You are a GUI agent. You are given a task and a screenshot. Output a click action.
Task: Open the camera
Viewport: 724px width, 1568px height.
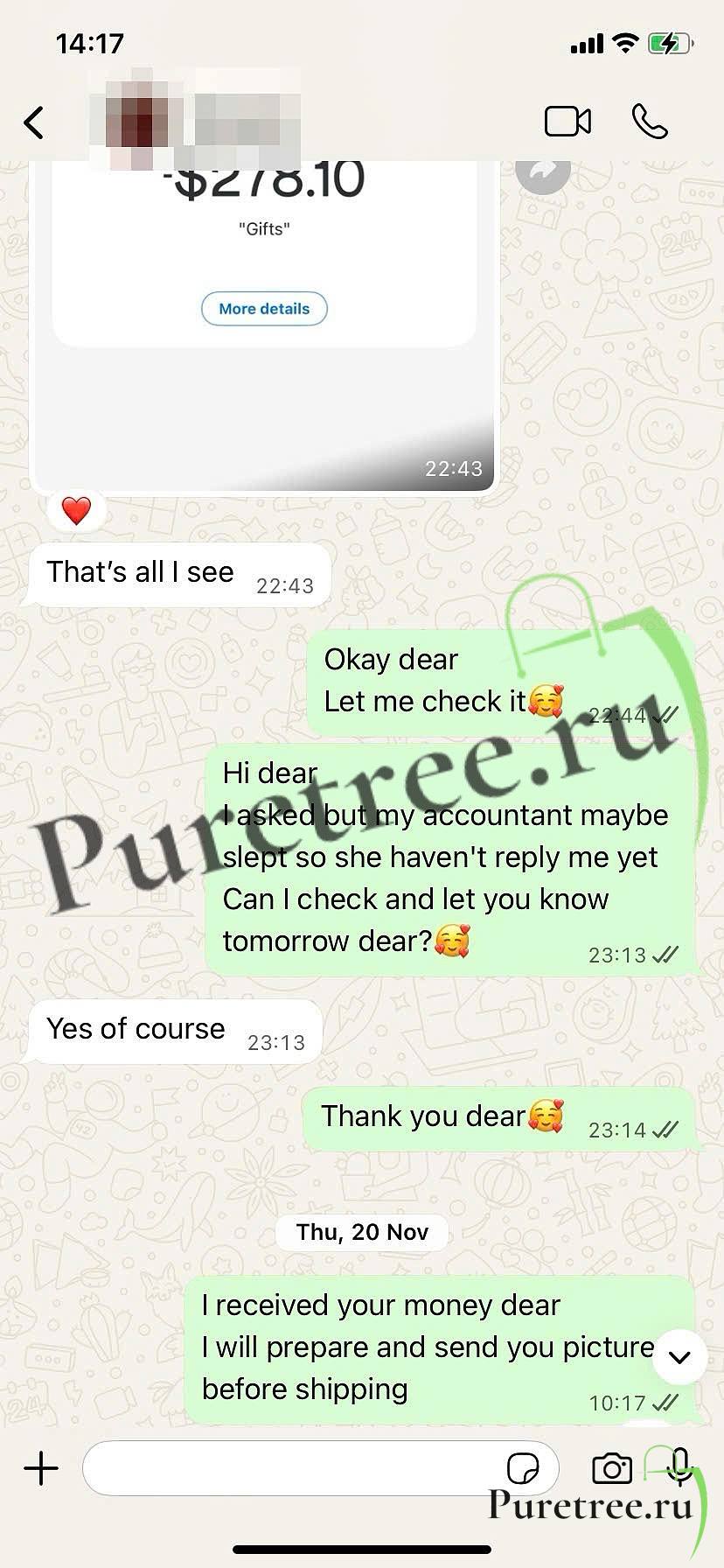coord(611,1468)
